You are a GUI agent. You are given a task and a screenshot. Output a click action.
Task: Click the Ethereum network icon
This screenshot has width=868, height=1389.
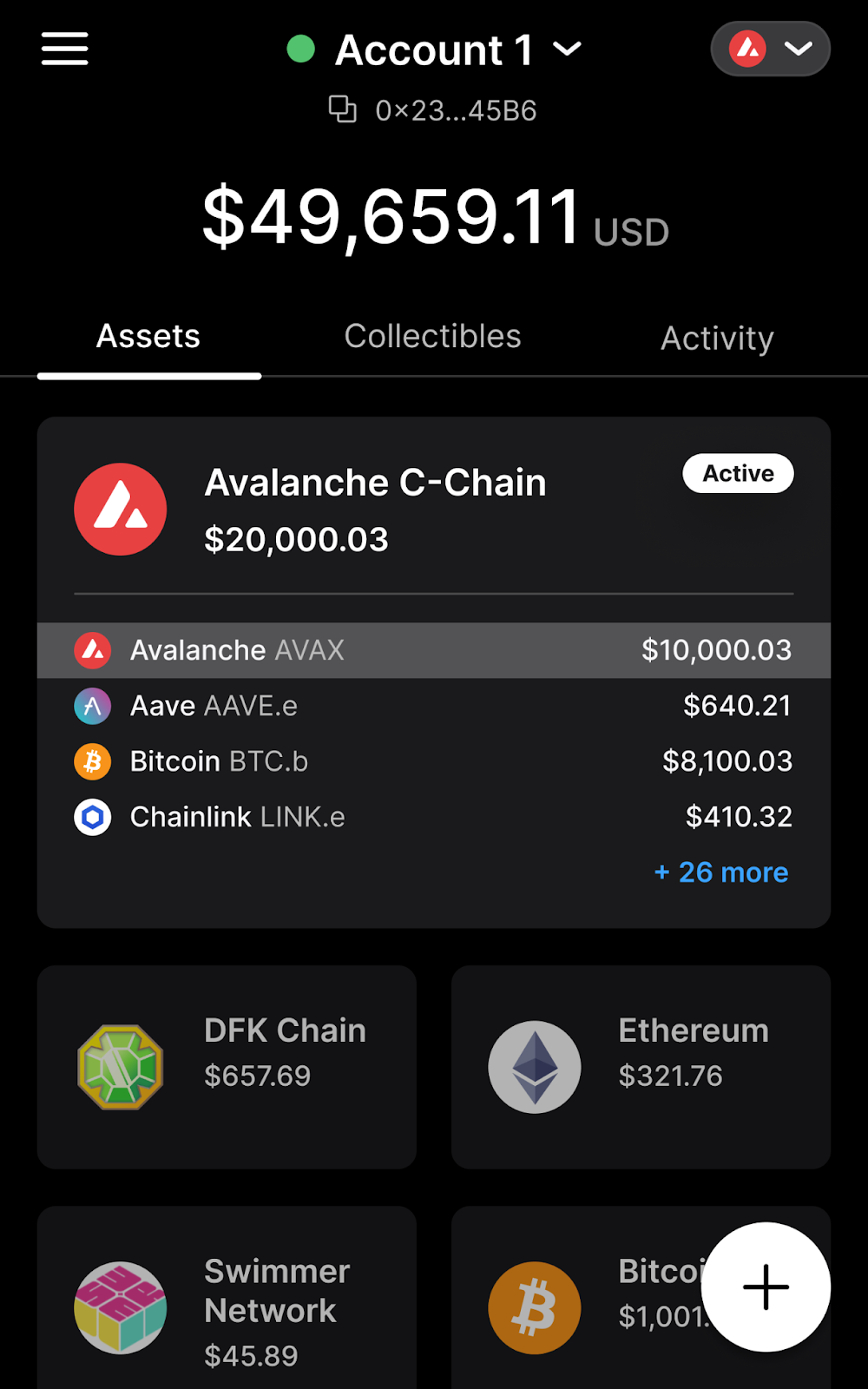(535, 1066)
